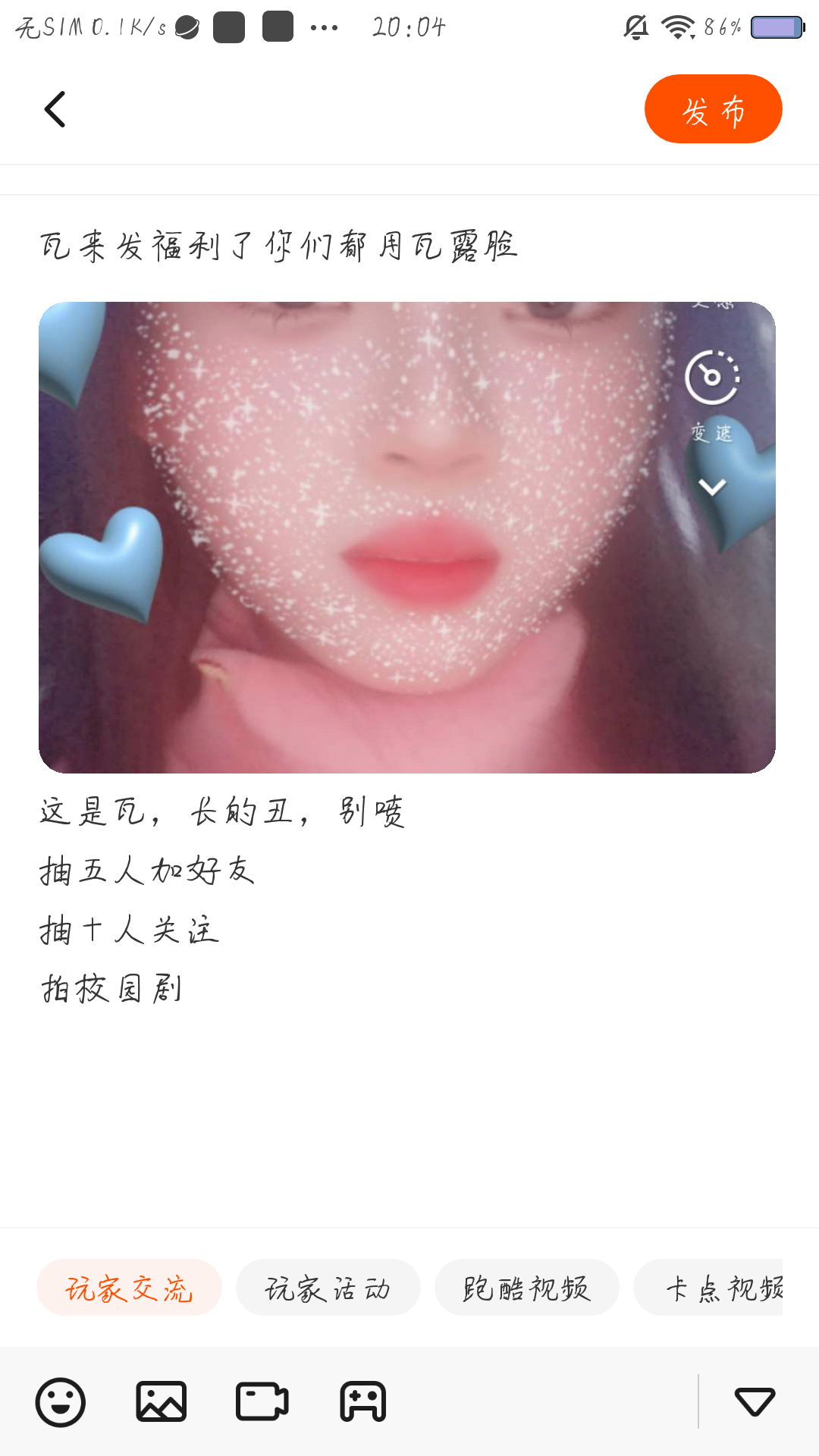This screenshot has height=1456, width=819.
Task: Insert an image from gallery
Action: (x=162, y=1402)
